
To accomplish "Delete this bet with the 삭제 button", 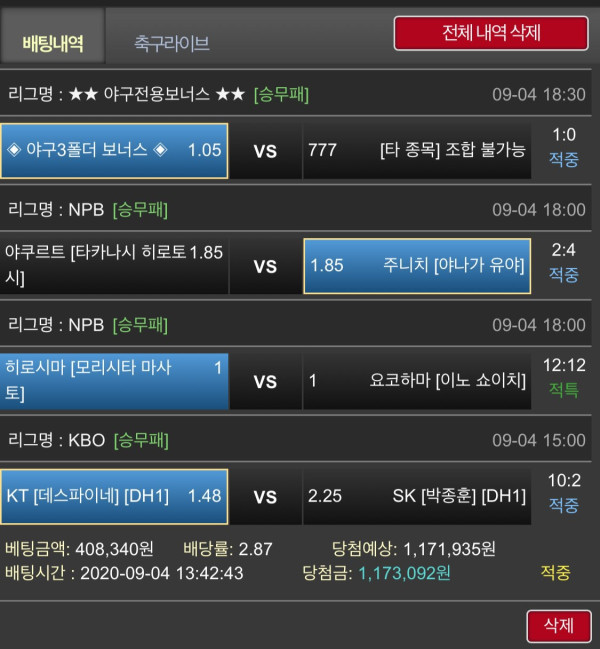I will 558,626.
